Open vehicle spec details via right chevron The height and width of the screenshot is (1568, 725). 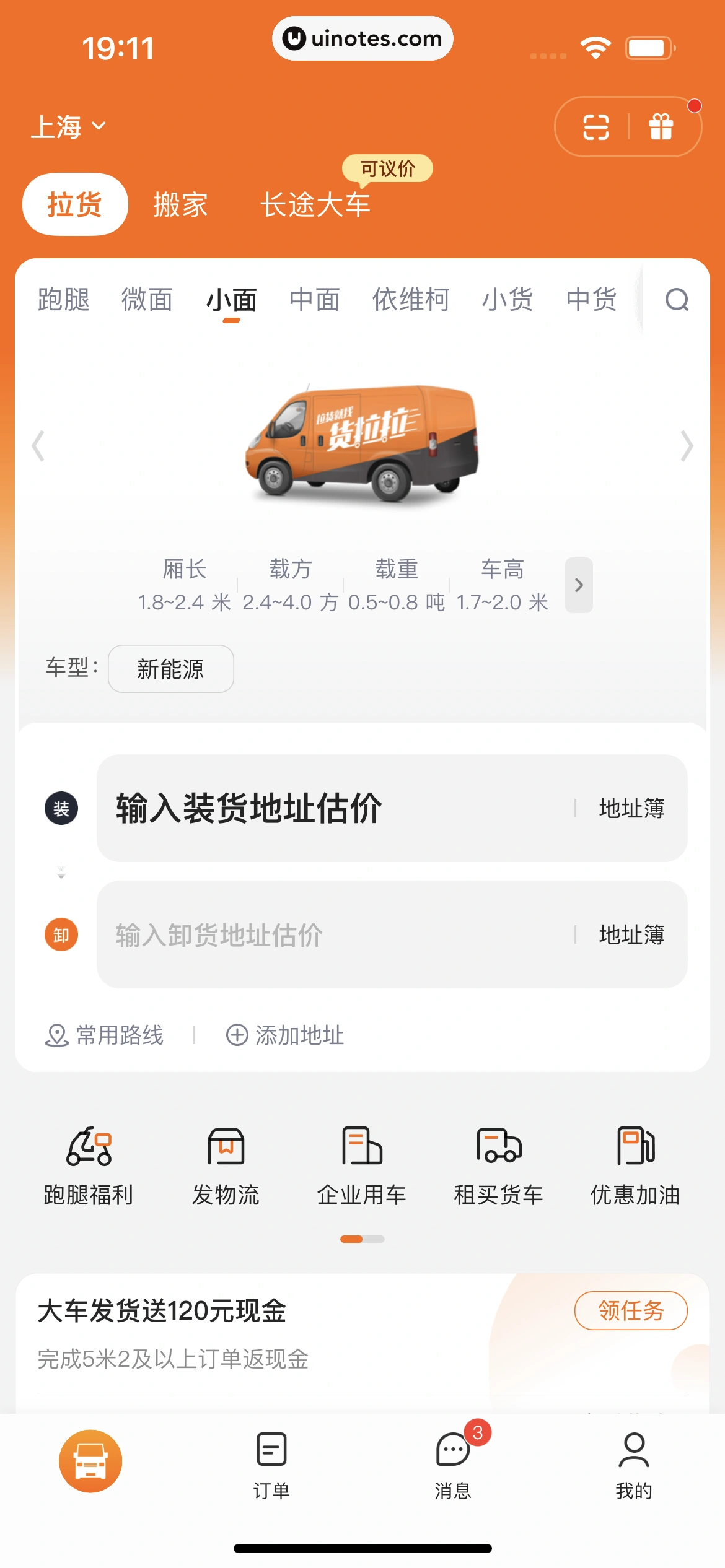coord(578,585)
